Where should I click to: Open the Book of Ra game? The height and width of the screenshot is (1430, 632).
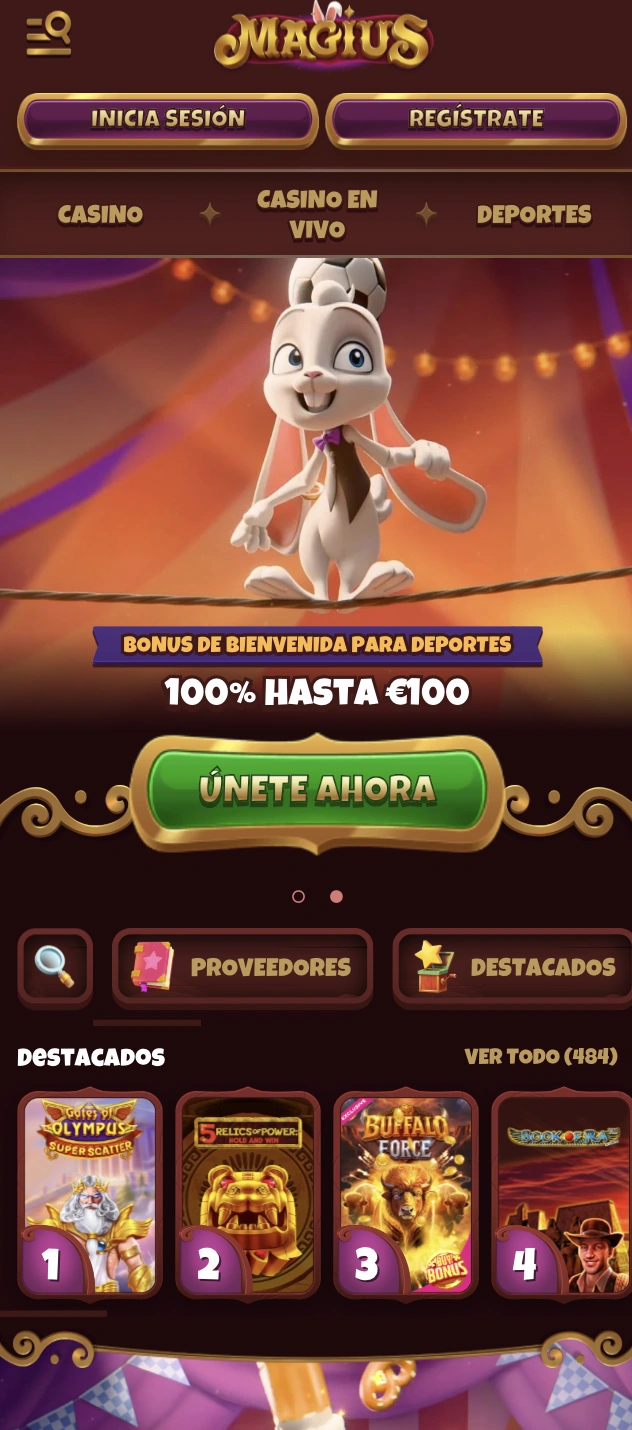562,1194
